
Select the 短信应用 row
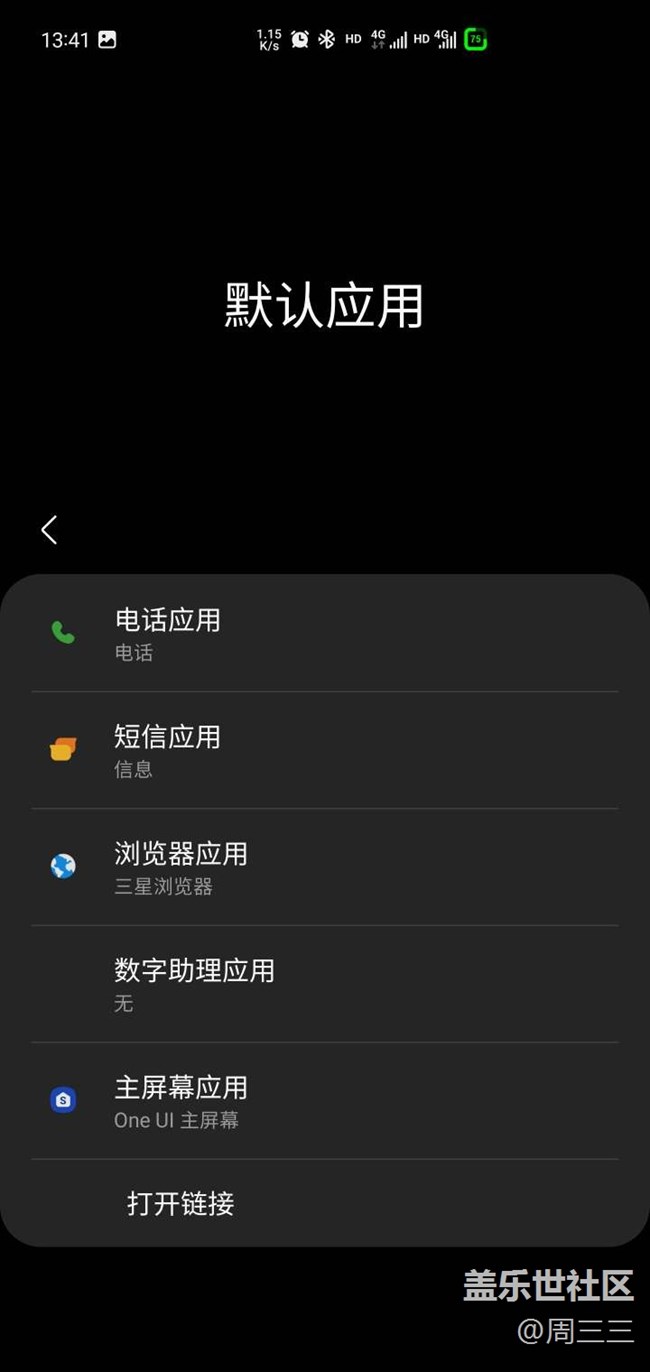[x=324, y=750]
